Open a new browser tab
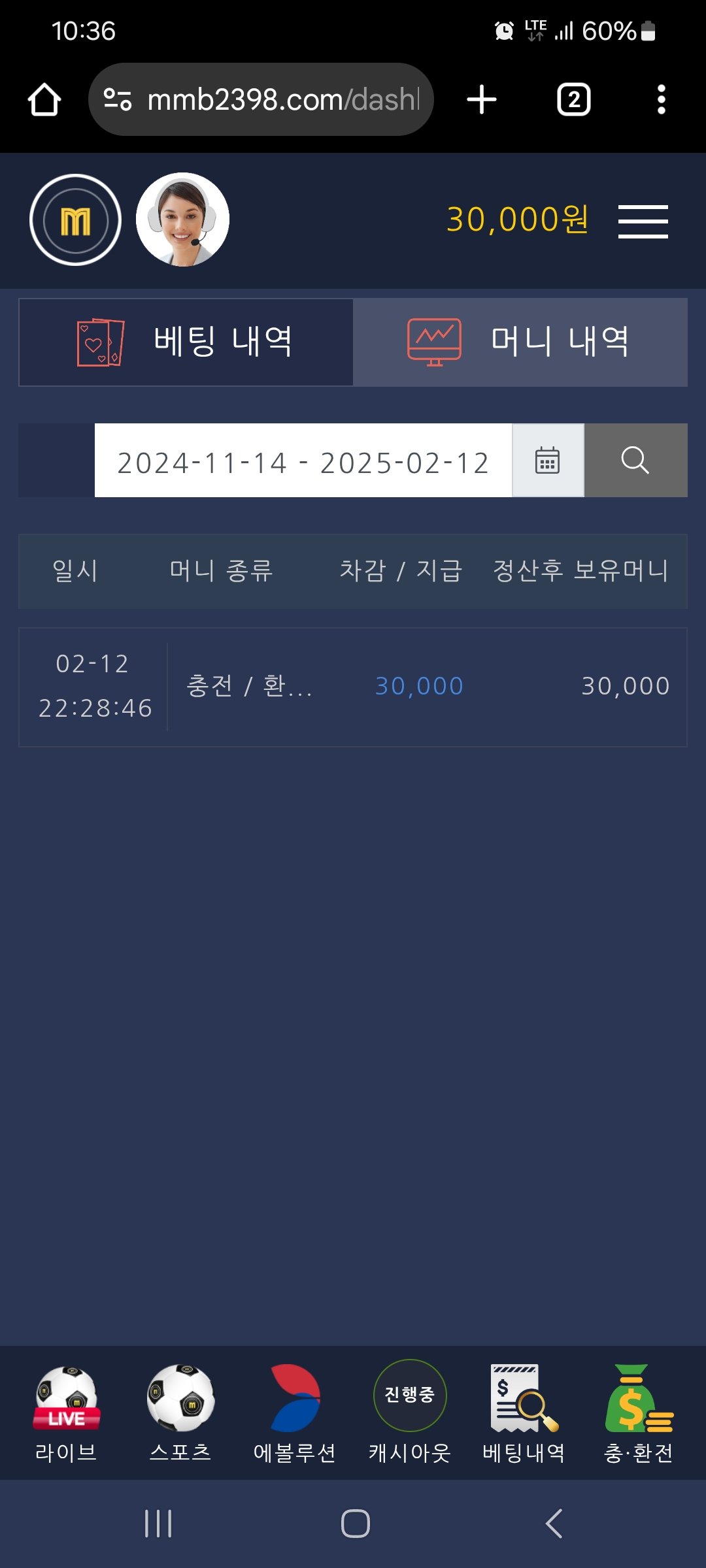706x1568 pixels. 482,100
